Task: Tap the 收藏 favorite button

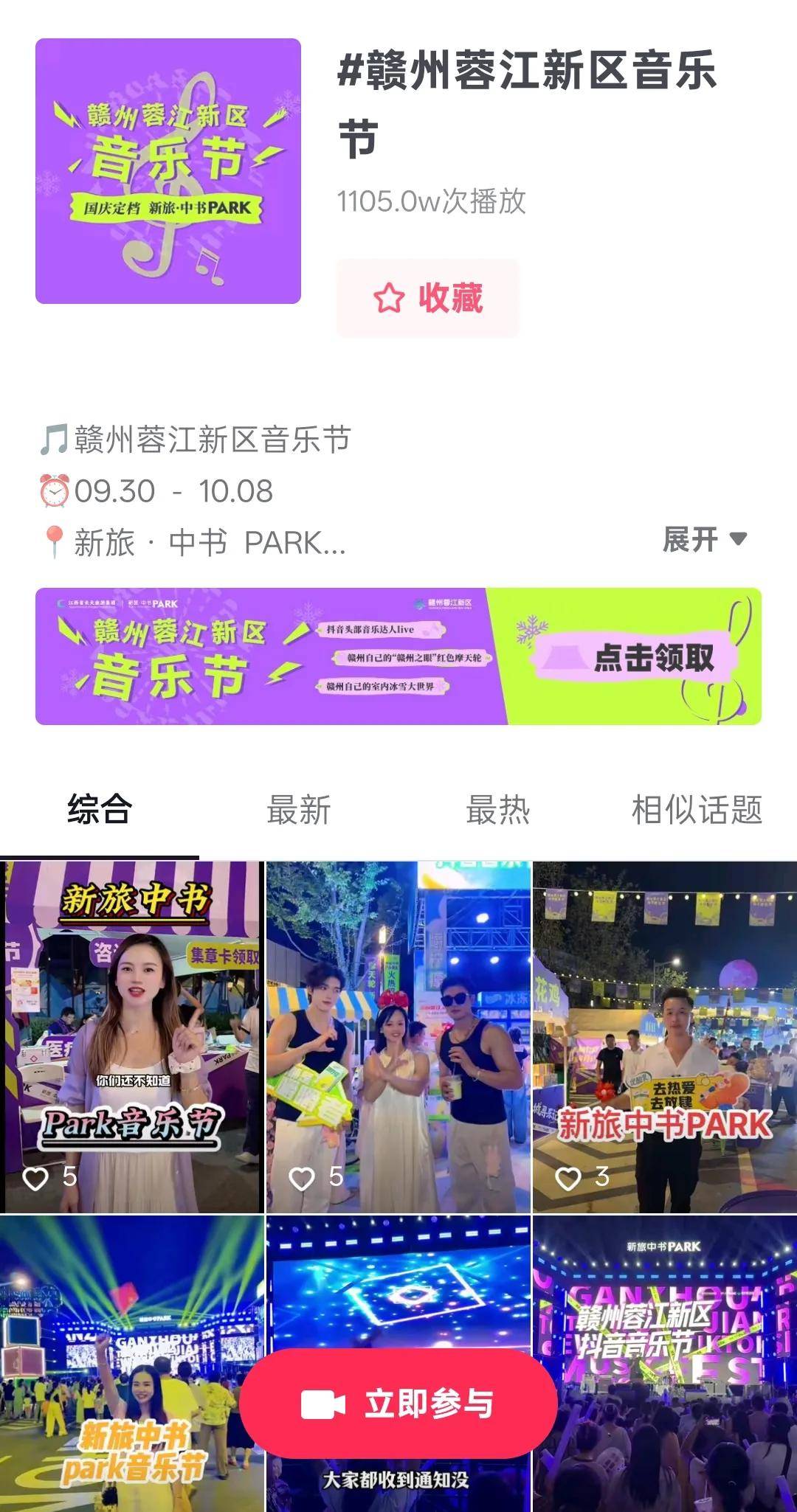Action: (427, 298)
